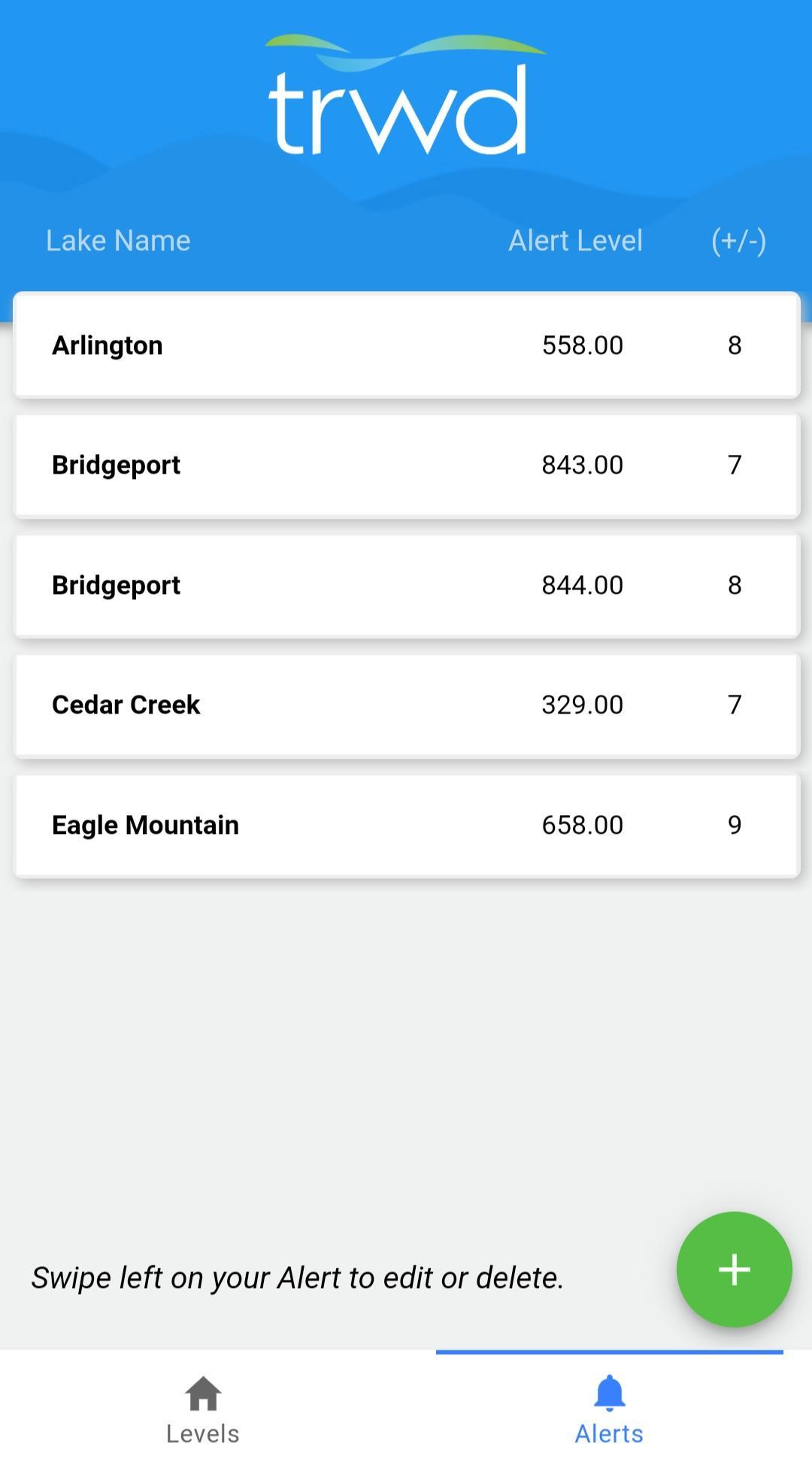812x1461 pixels.
Task: Tap the (+/-) column header
Action: click(739, 240)
